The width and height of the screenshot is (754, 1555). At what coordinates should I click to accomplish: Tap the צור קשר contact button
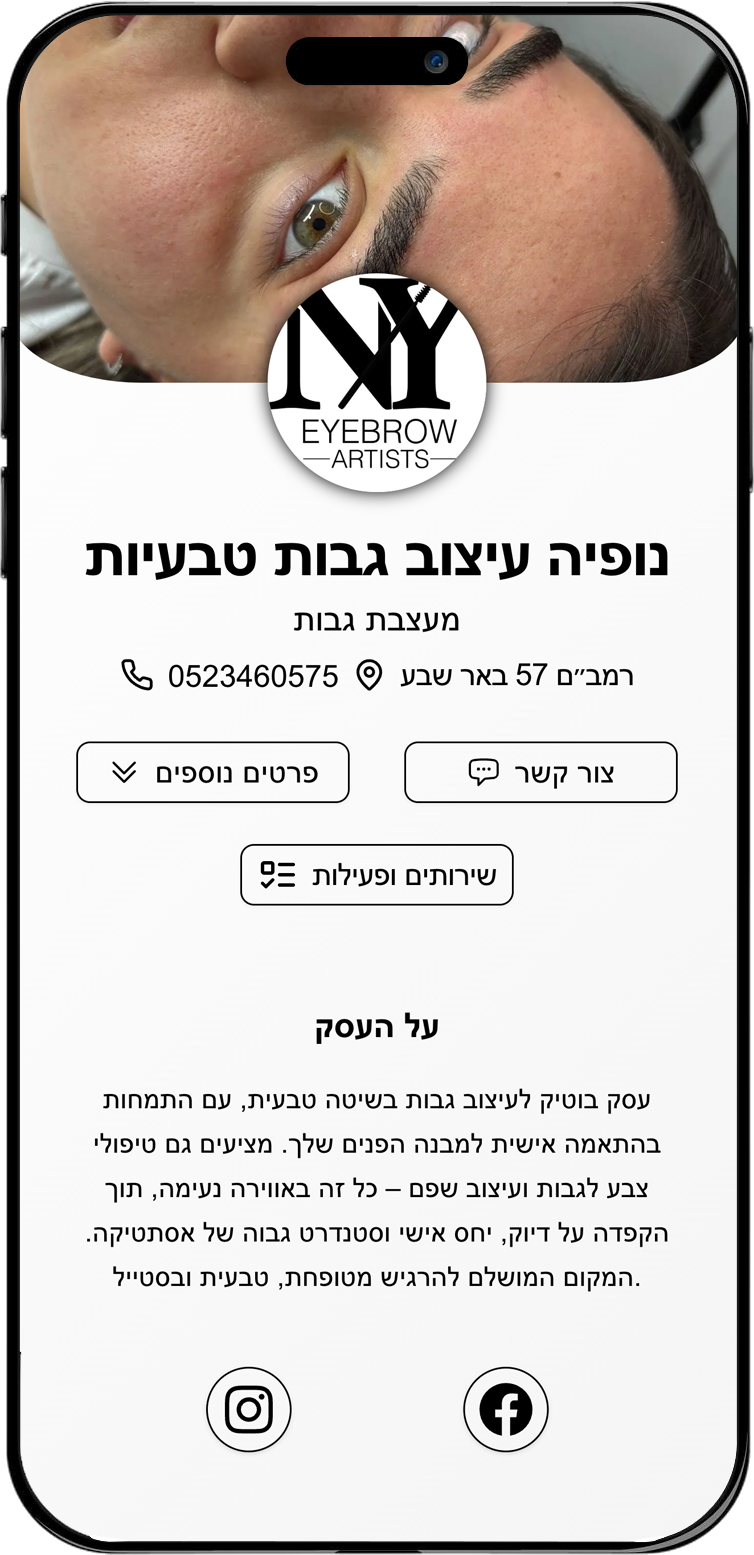[540, 772]
